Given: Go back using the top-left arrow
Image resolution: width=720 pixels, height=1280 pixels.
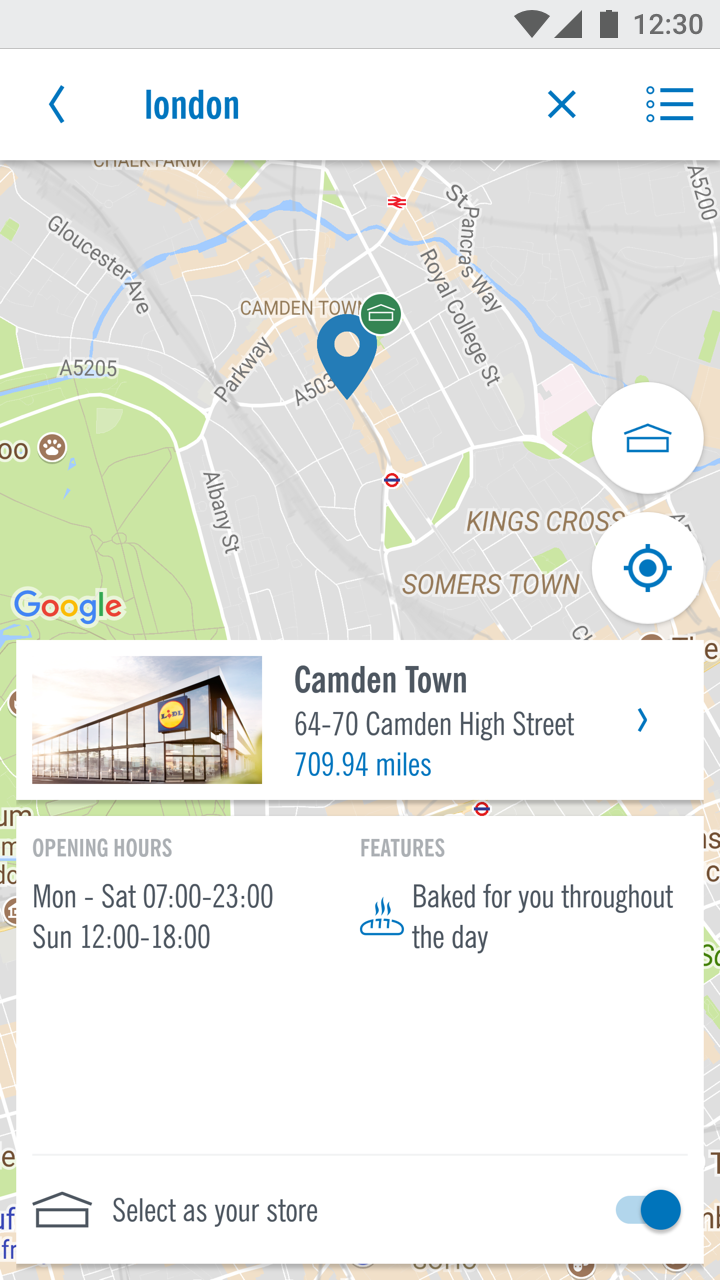Looking at the screenshot, I should tap(57, 104).
